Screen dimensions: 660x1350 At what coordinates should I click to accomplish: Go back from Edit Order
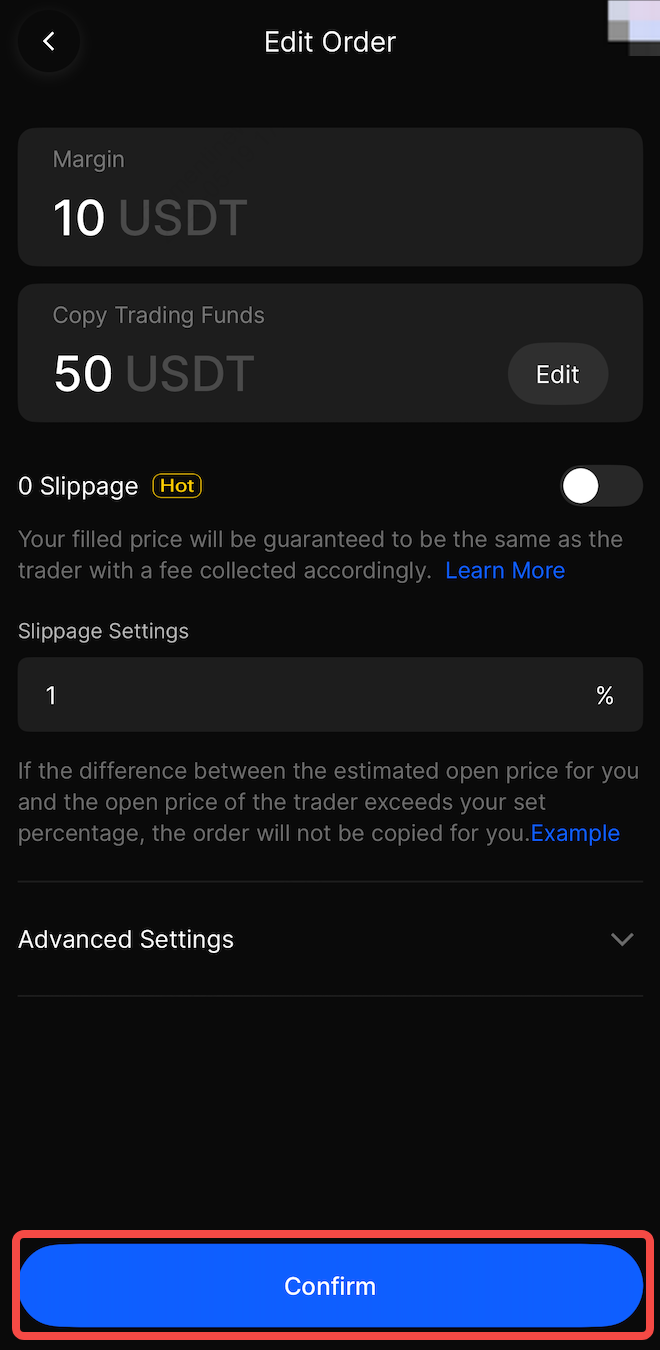pyautogui.click(x=48, y=42)
